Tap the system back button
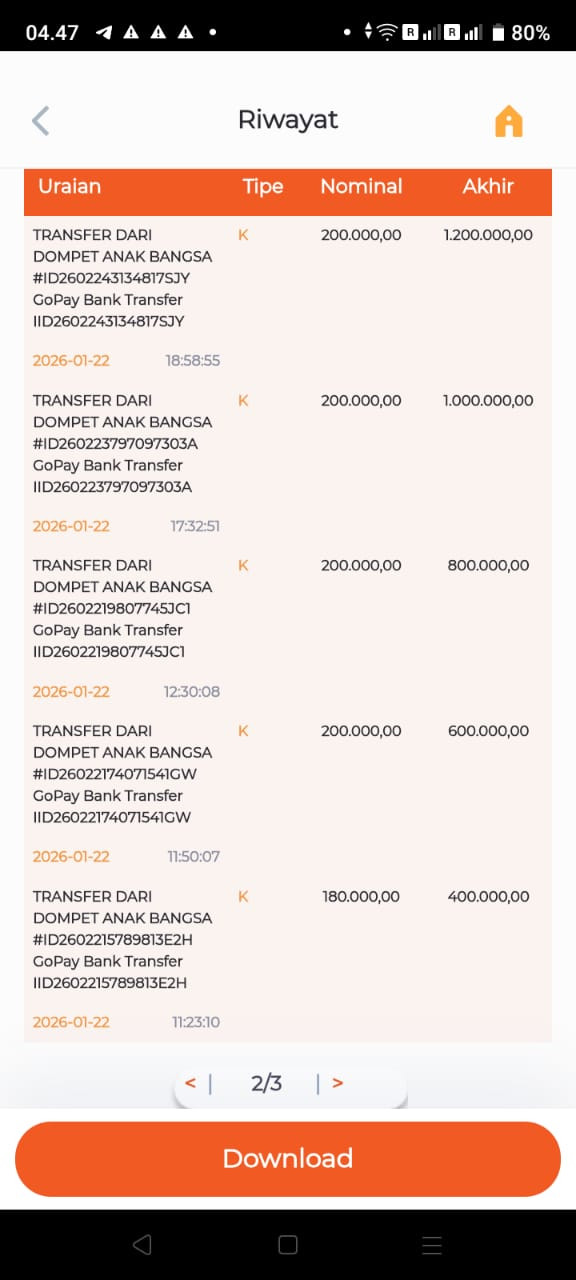 [x=142, y=1245]
